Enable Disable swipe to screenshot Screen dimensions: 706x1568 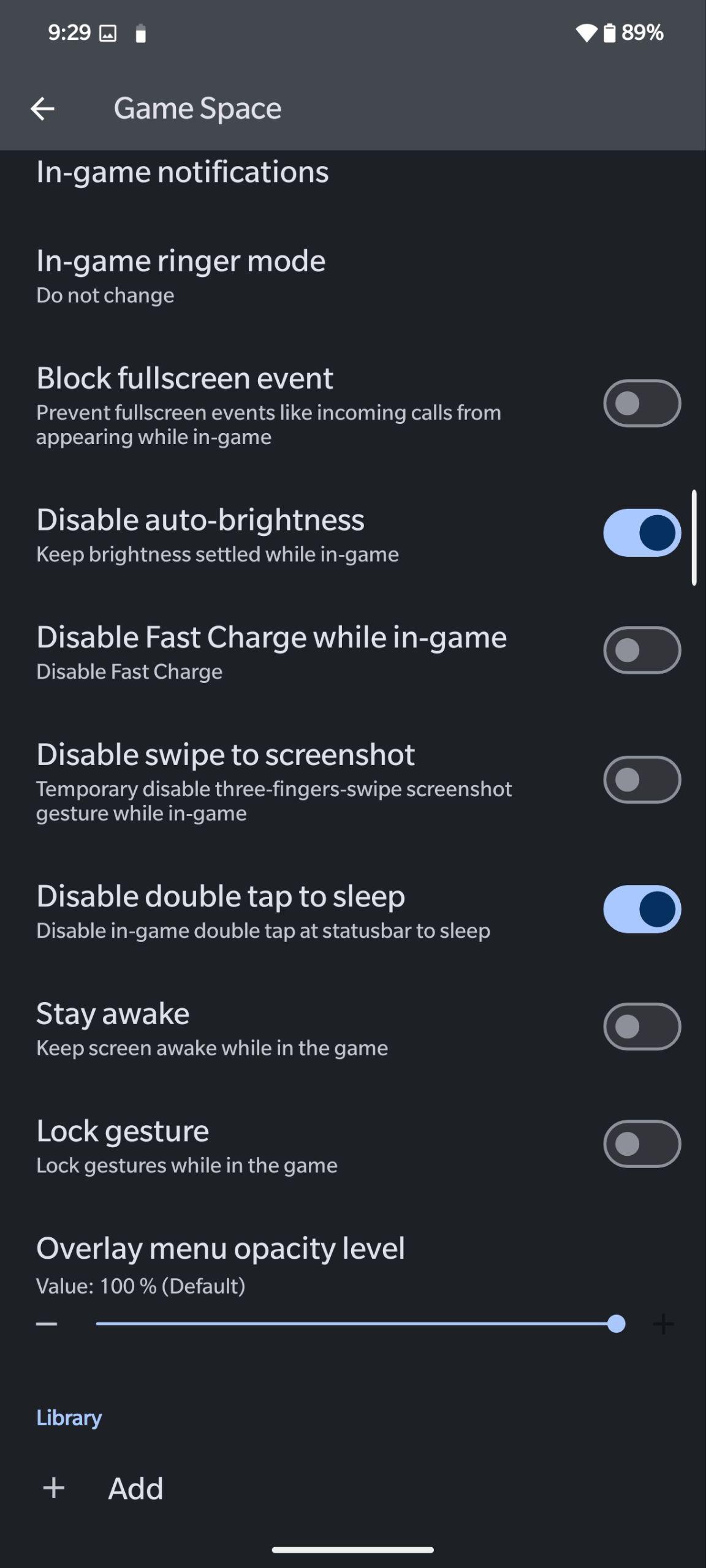(642, 780)
